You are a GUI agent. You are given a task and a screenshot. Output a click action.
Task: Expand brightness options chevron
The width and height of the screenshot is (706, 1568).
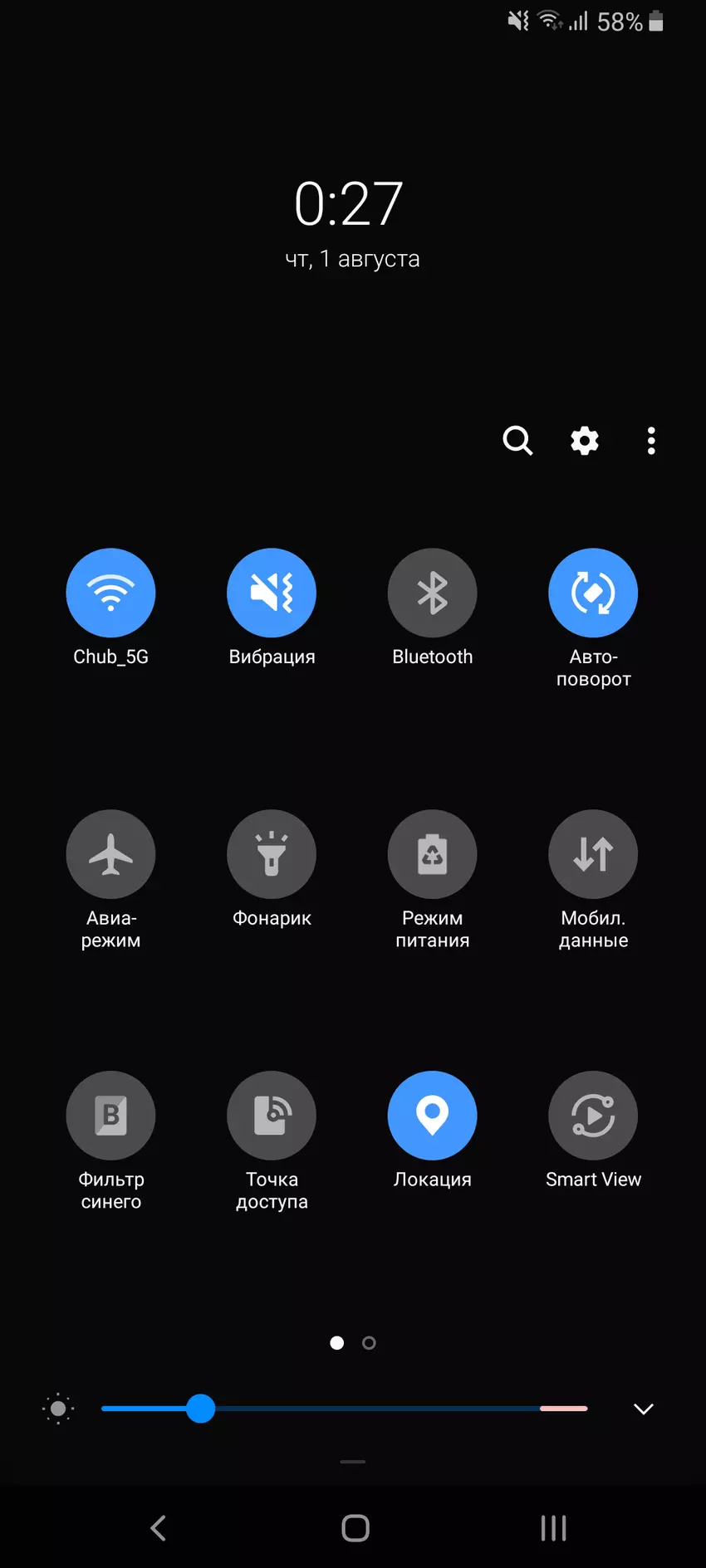pos(644,1409)
